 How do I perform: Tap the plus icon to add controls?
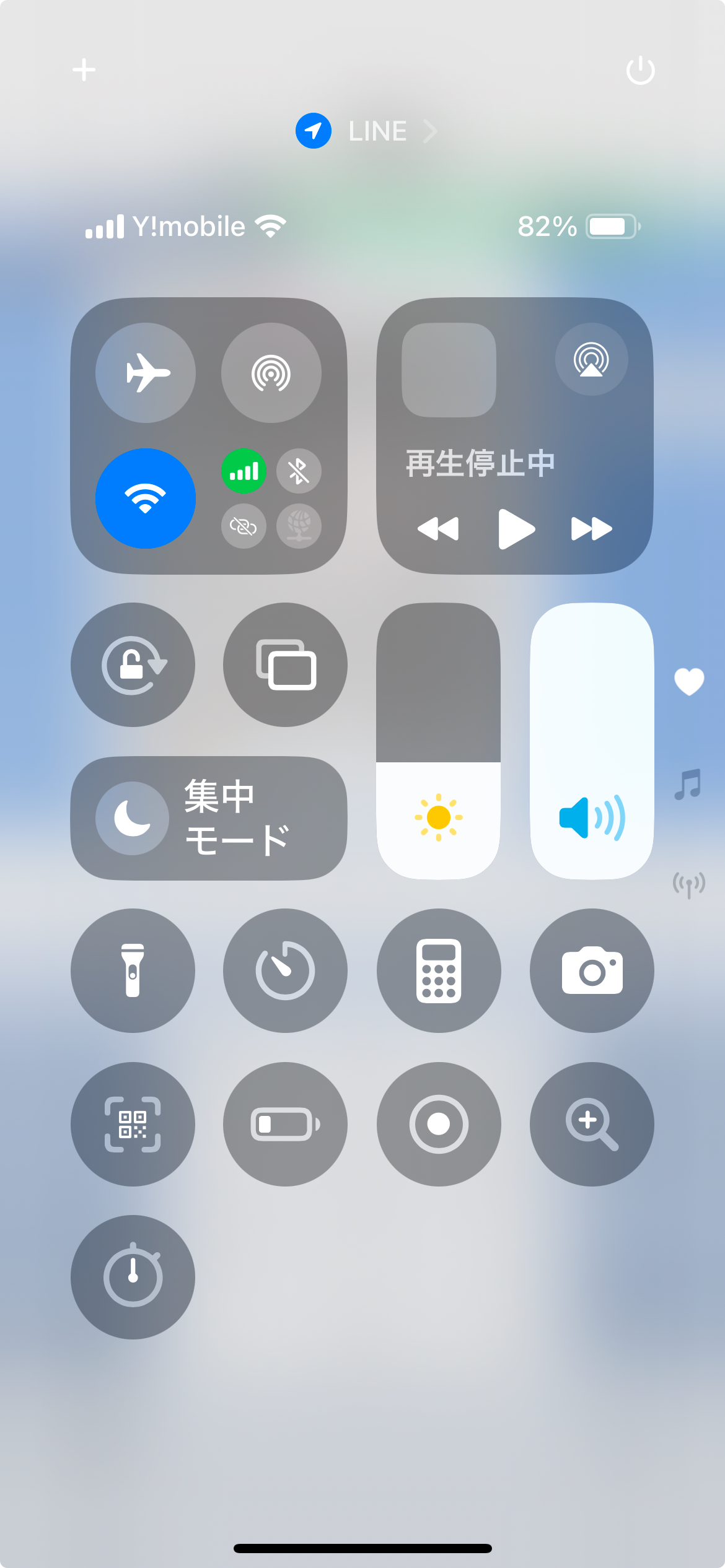coord(84,69)
